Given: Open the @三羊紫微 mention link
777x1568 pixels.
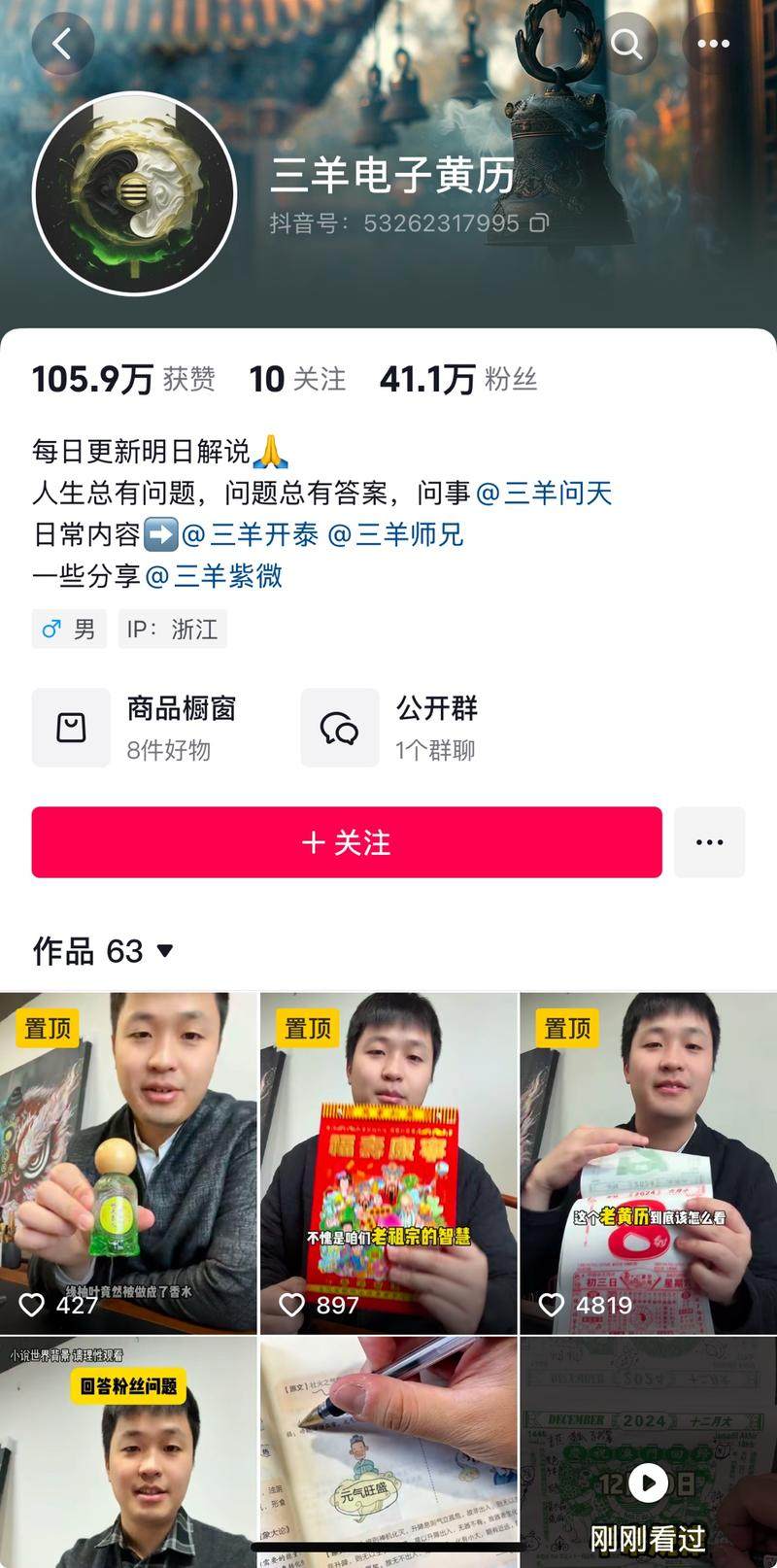Looking at the screenshot, I should click(x=214, y=576).
